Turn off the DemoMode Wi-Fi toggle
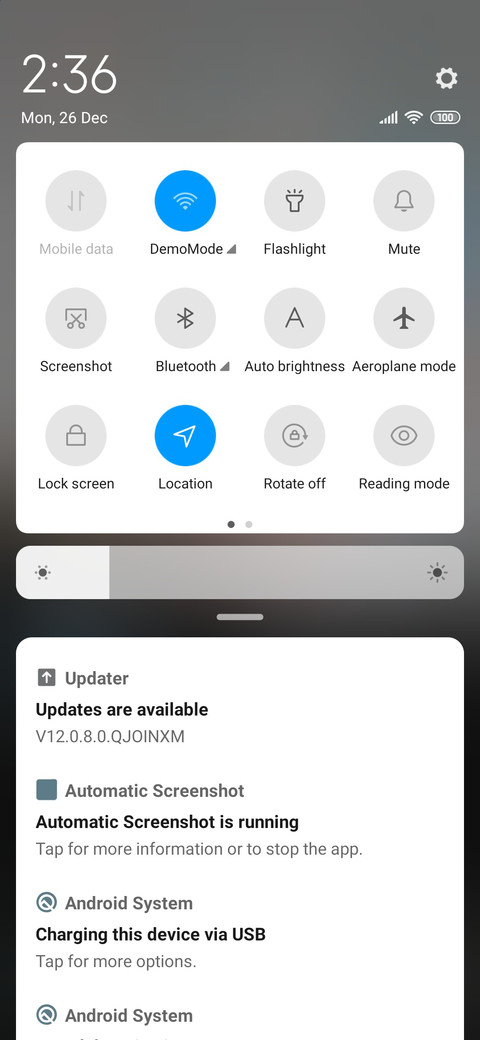 point(185,201)
